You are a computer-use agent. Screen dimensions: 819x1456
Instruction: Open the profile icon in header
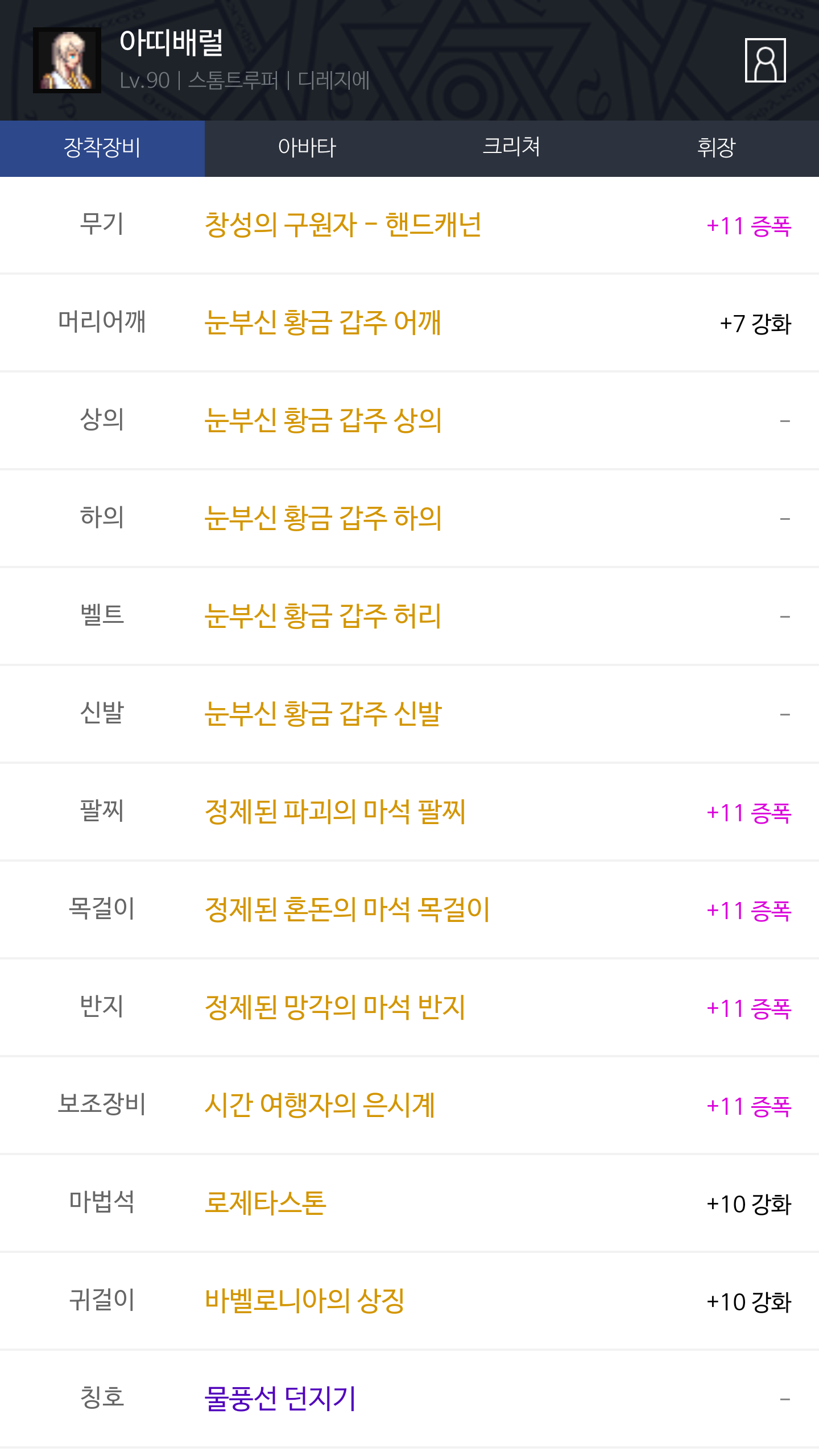pyautogui.click(x=765, y=60)
